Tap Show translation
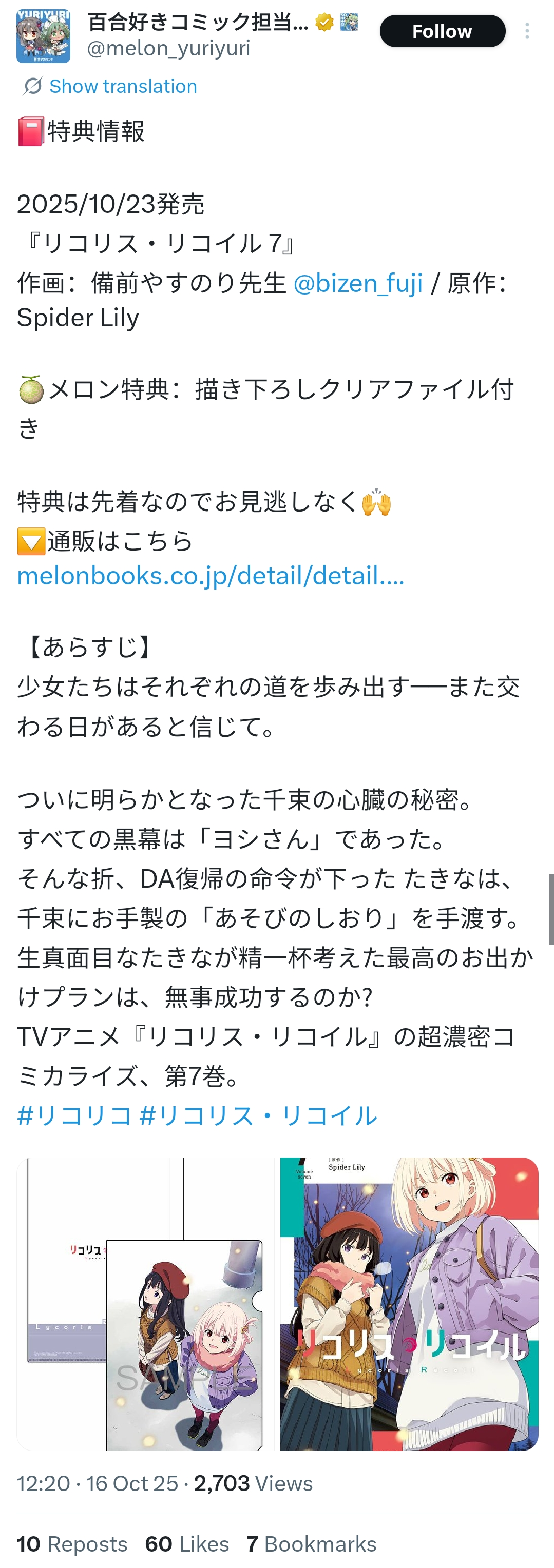This screenshot has height=1568, width=554. point(122,86)
